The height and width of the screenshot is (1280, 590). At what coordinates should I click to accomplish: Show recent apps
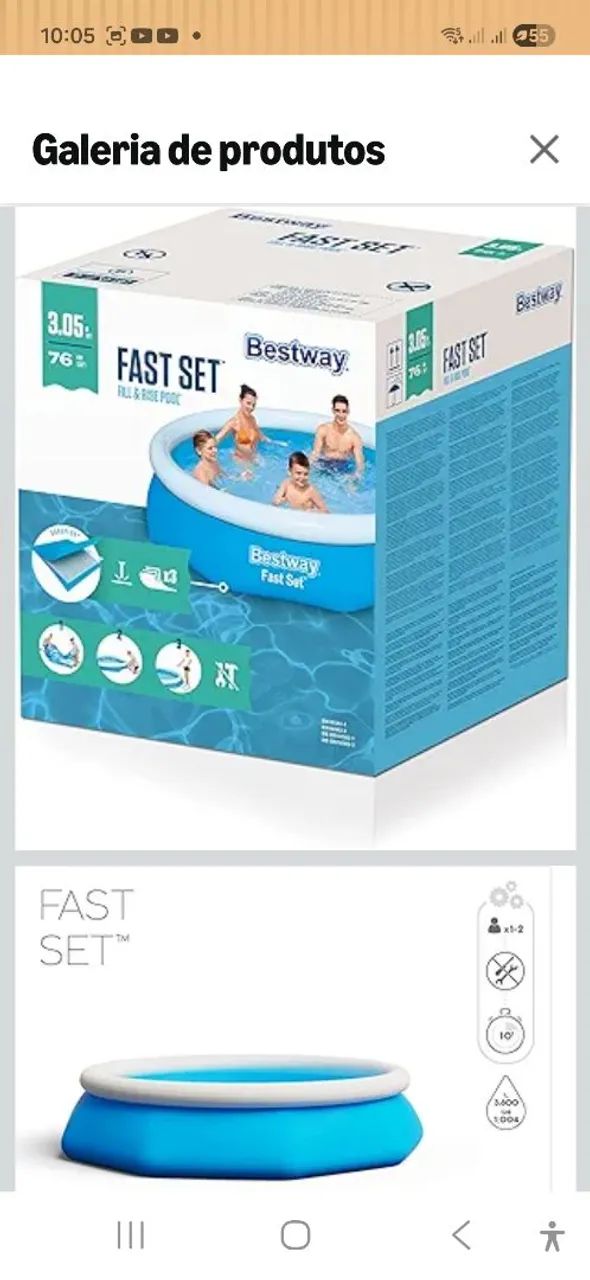130,1236
